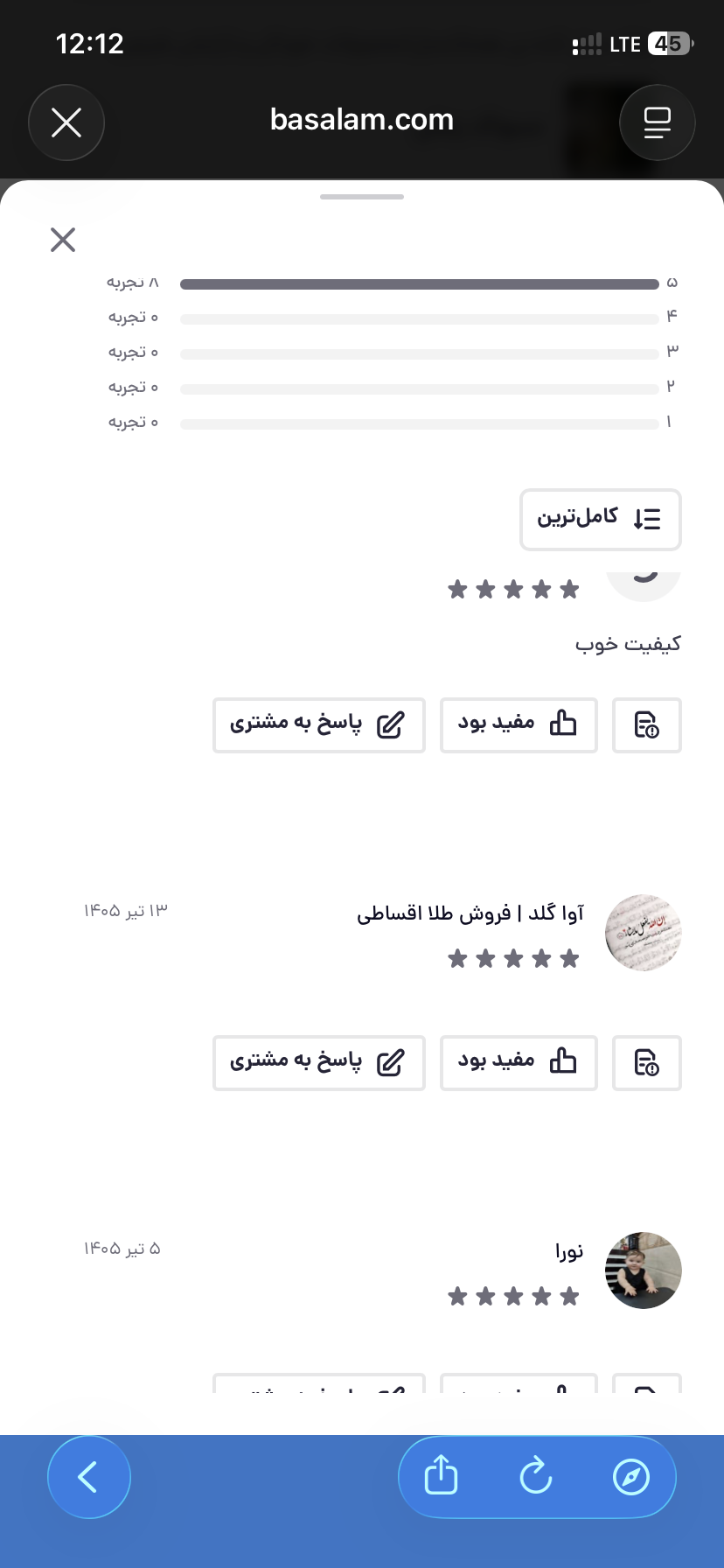724x1568 pixels.
Task: Open the کامل‌ترین sort dropdown
Action: coord(601,519)
